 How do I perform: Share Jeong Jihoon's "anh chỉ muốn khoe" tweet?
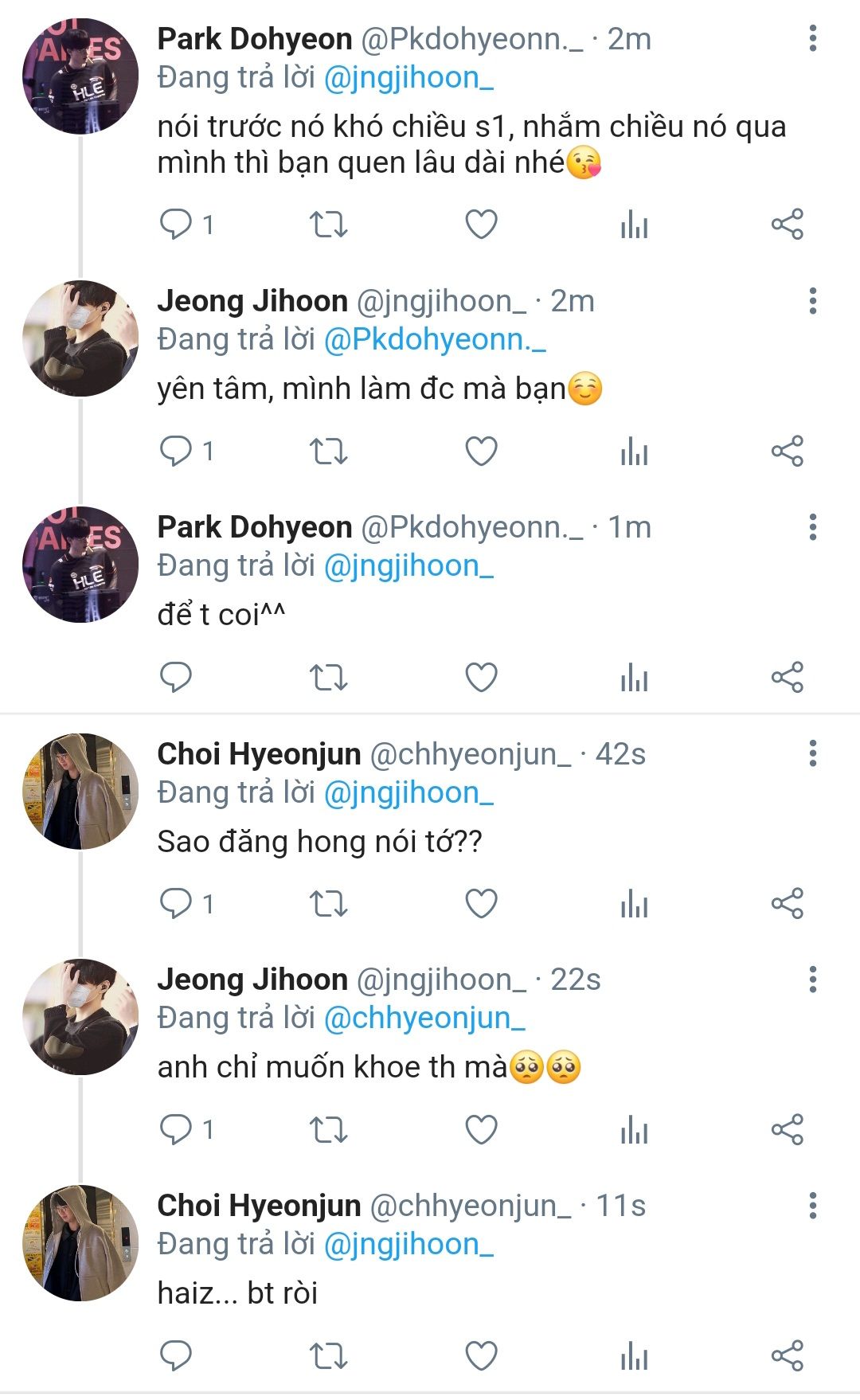click(787, 1129)
